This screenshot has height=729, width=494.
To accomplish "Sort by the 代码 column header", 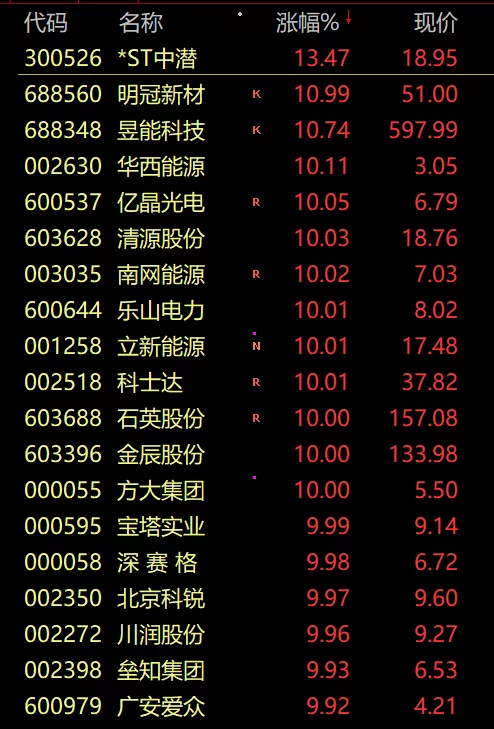I will pos(46,23).
